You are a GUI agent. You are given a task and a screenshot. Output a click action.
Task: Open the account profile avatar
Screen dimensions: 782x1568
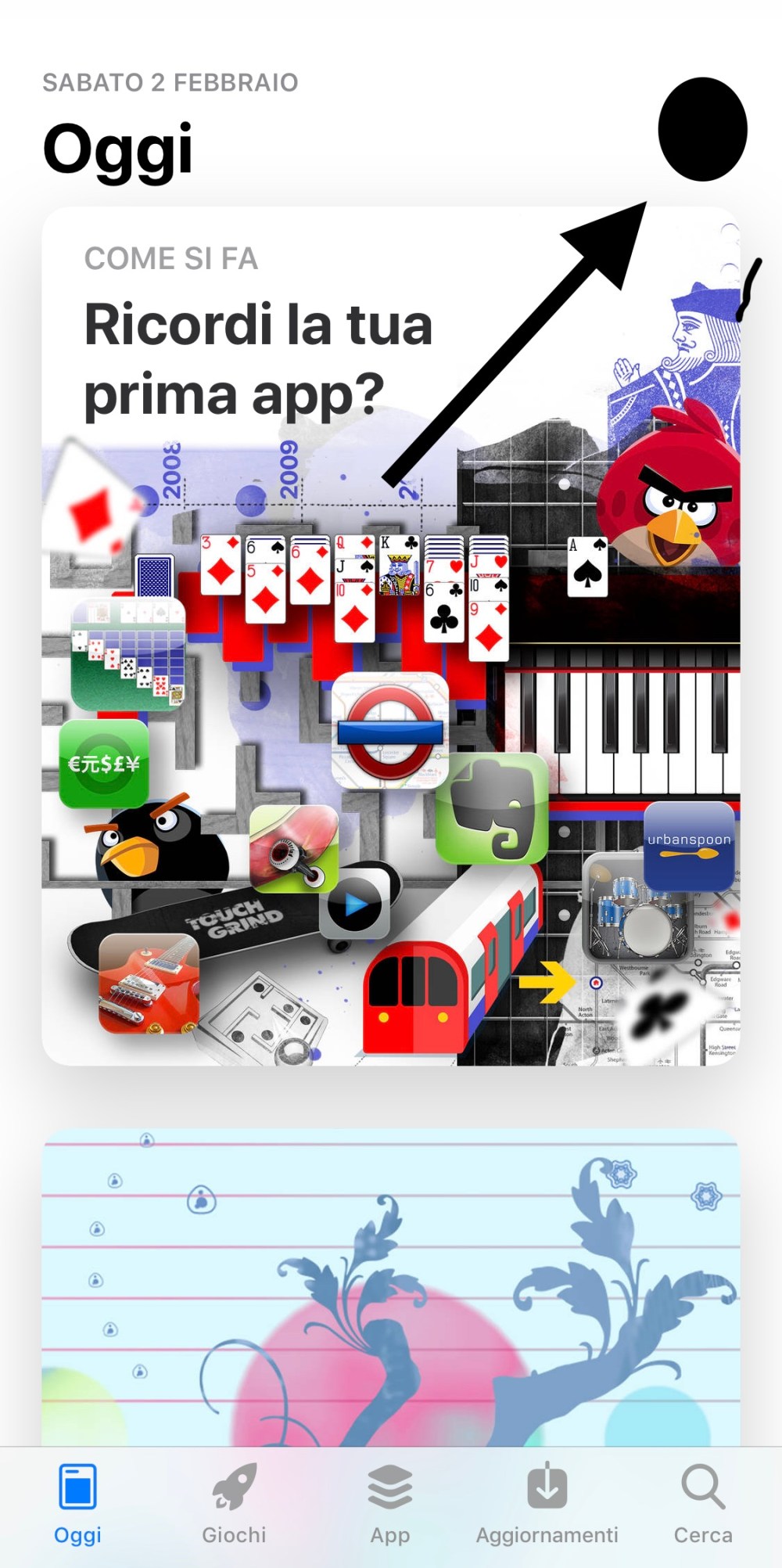pos(702,130)
